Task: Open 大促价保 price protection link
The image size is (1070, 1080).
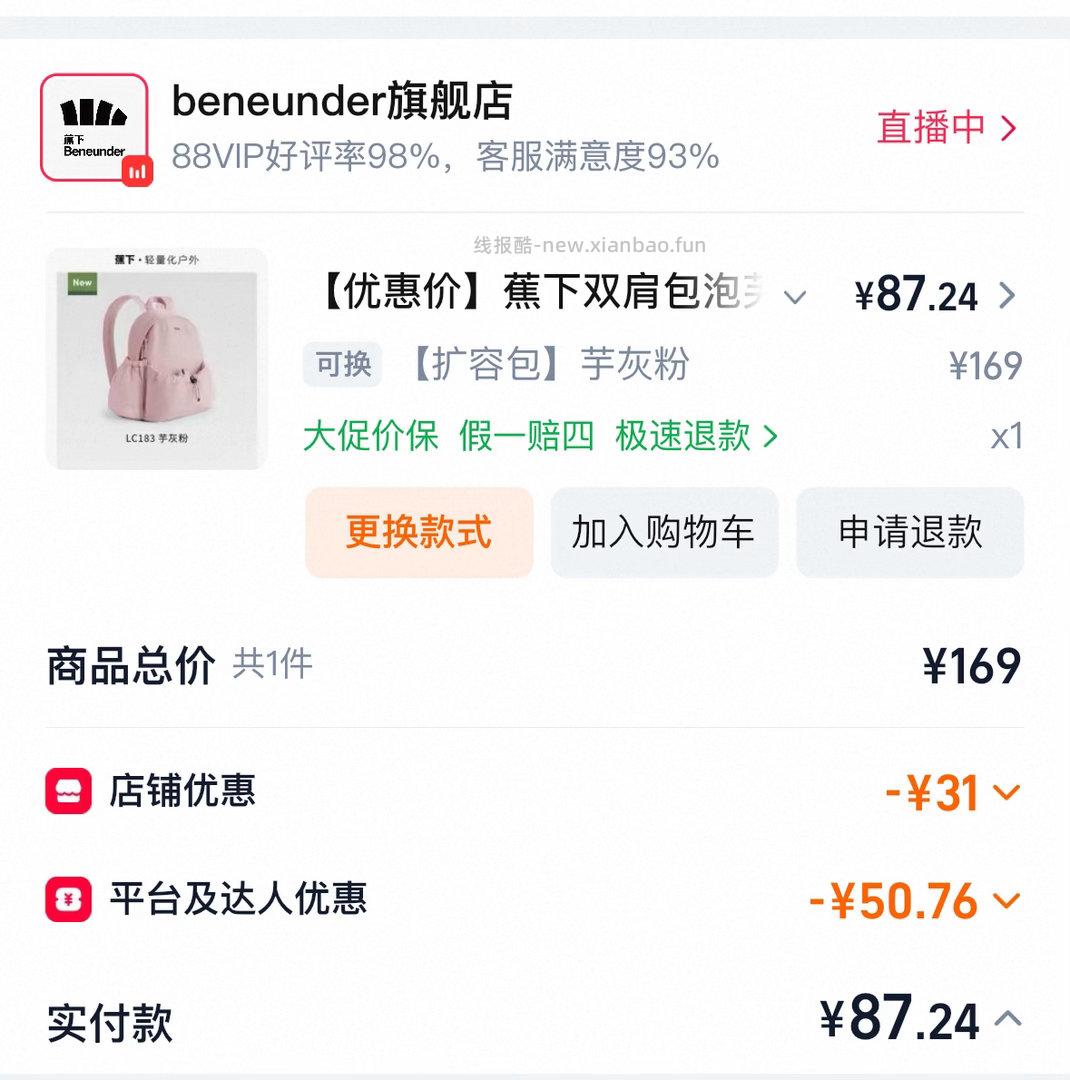Action: (x=371, y=436)
